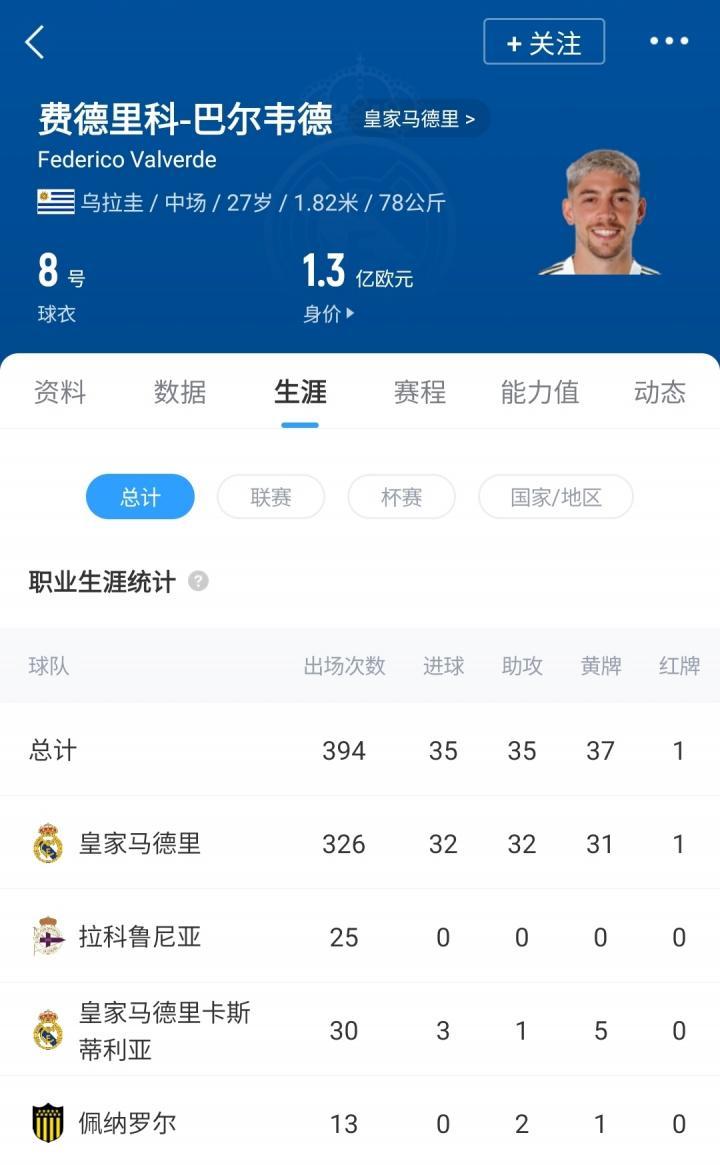Select the 总计 filter chip
This screenshot has width=720, height=1165.
[x=140, y=497]
